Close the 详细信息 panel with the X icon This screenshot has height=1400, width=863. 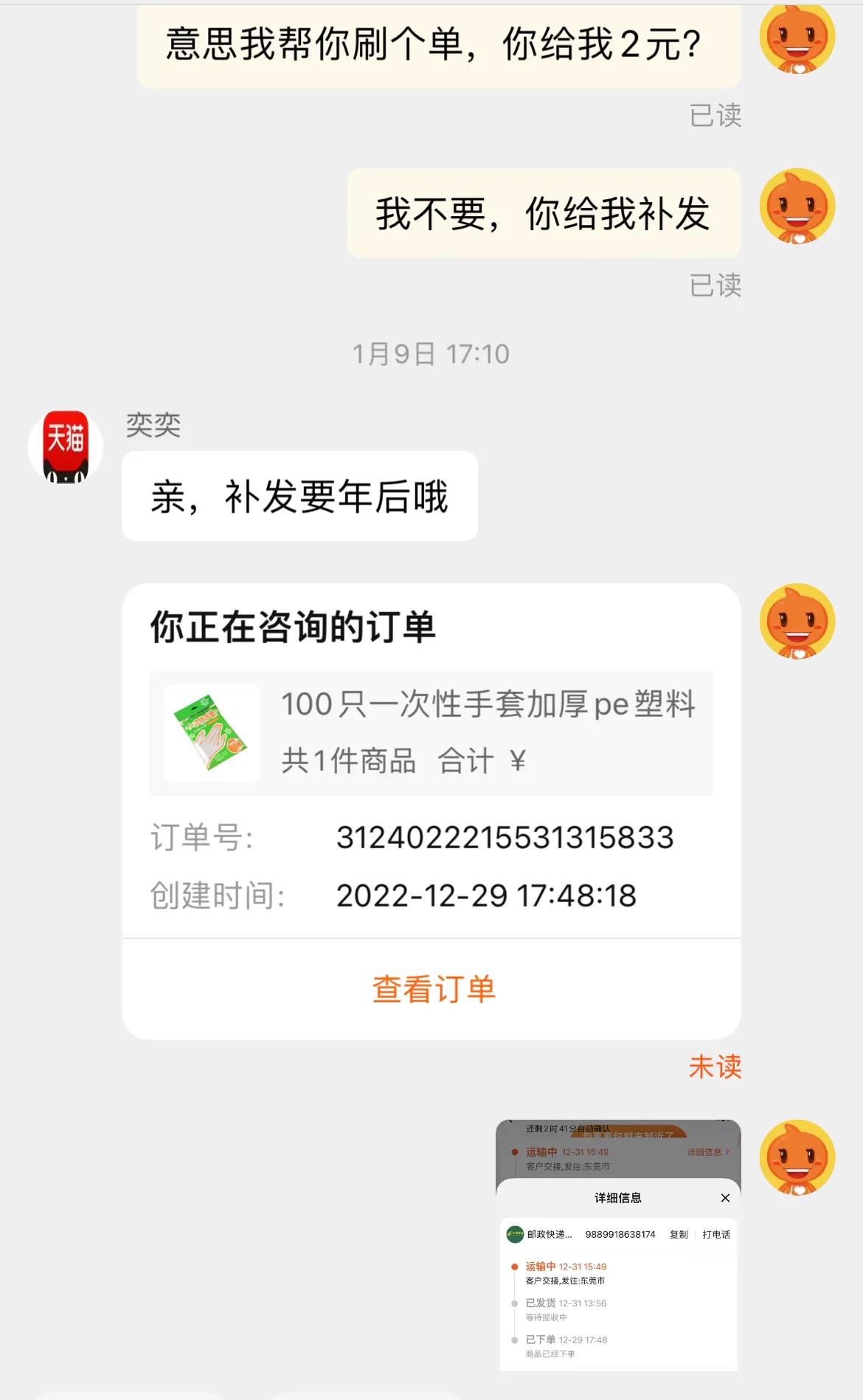tap(725, 1199)
